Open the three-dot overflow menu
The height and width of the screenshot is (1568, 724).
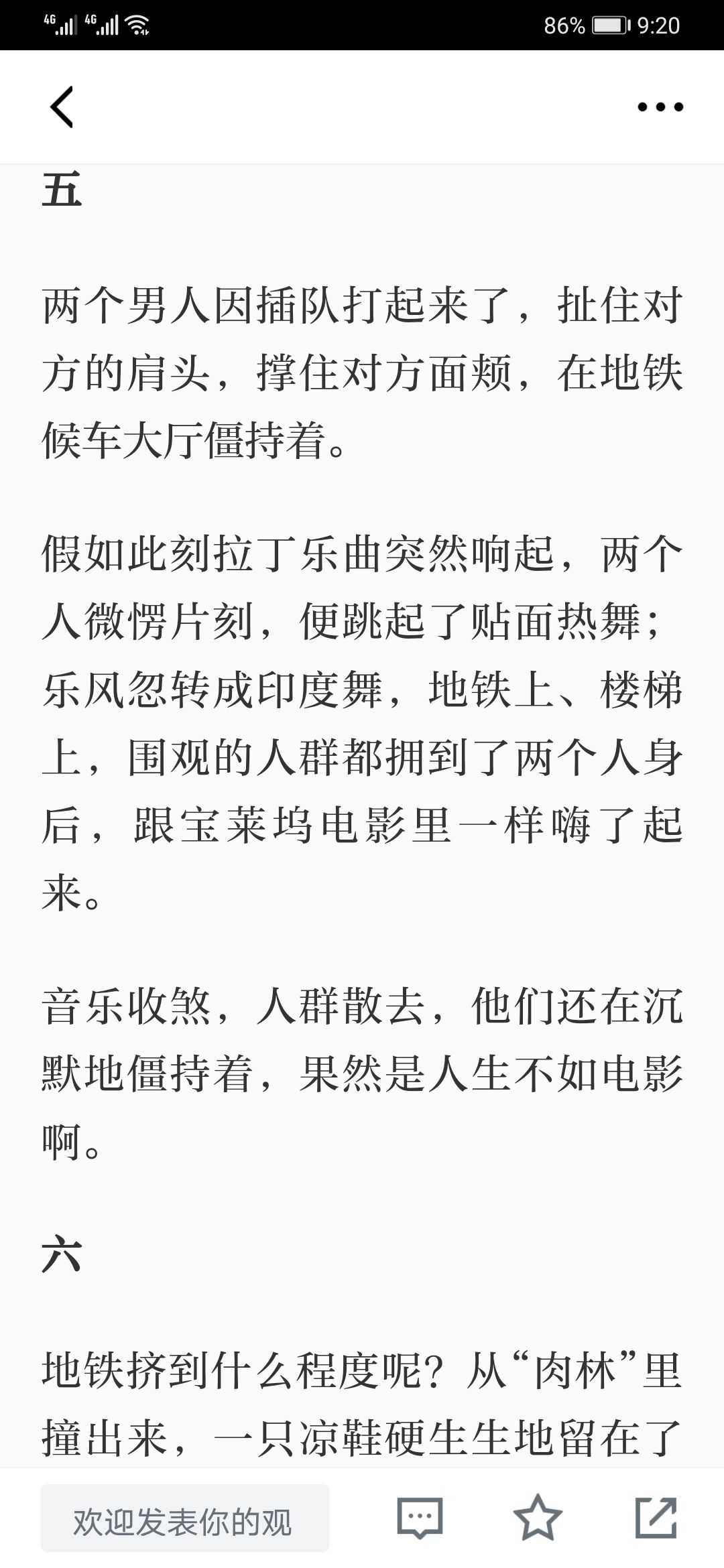[660, 107]
